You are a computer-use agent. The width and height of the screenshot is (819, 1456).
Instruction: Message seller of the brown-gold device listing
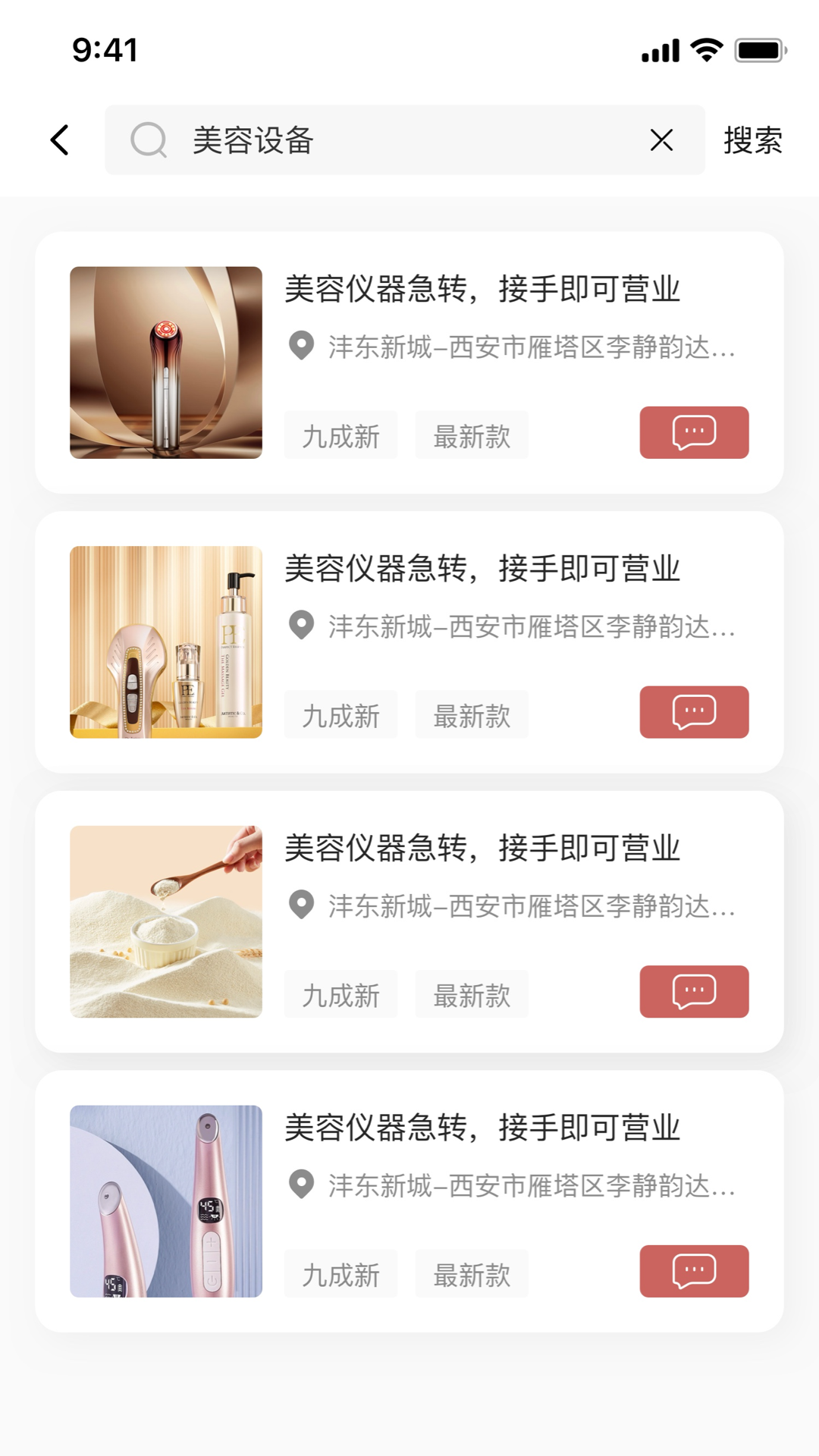tap(694, 432)
